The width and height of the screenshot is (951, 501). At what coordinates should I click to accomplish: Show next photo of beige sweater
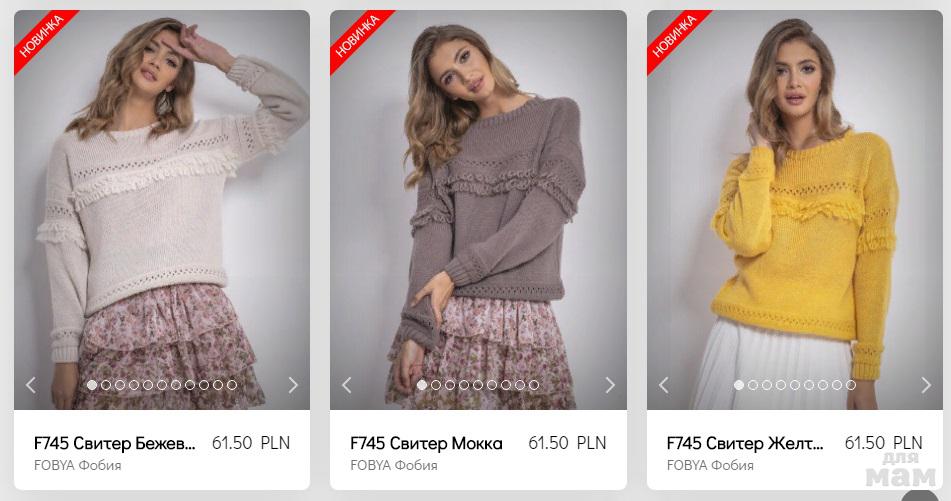pos(293,384)
